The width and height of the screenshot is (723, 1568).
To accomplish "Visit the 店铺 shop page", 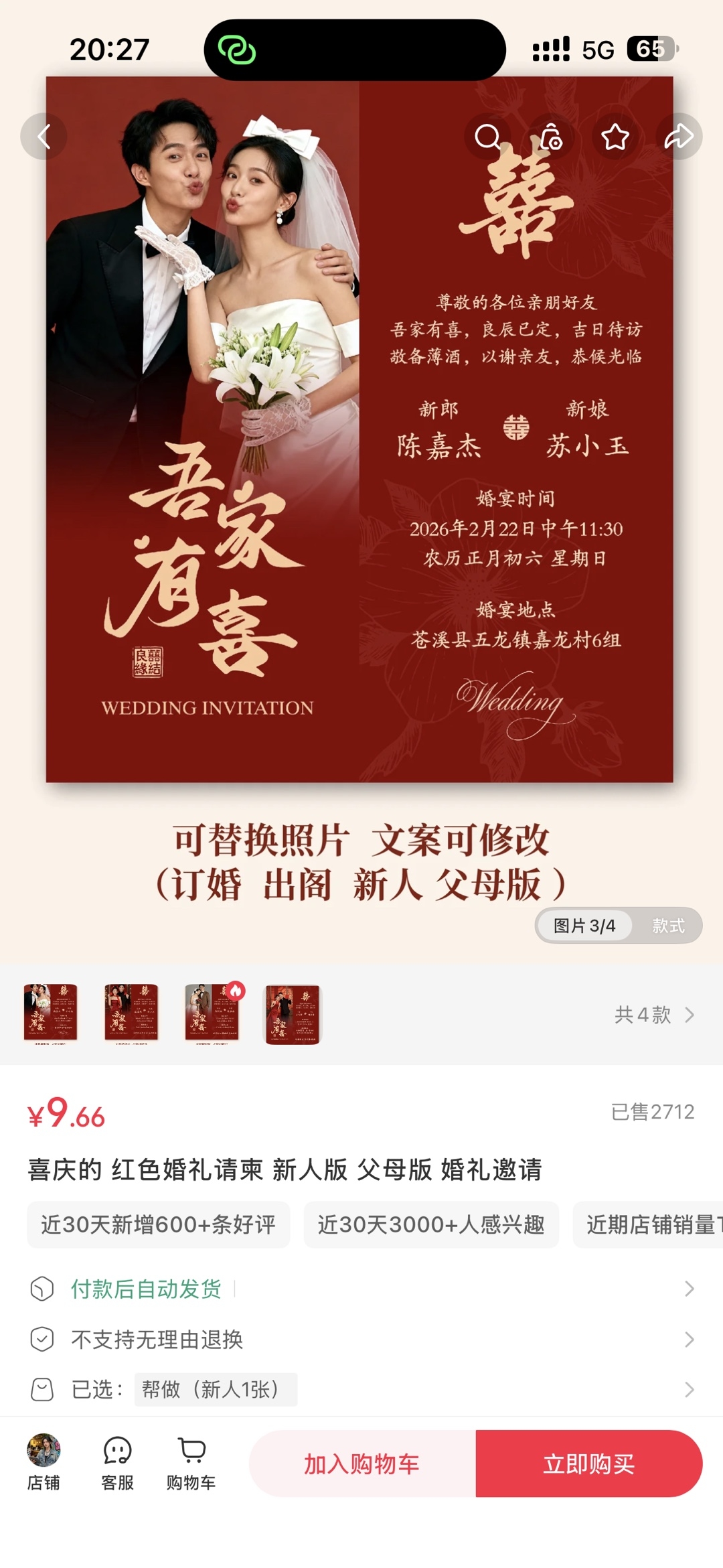I will (44, 1463).
